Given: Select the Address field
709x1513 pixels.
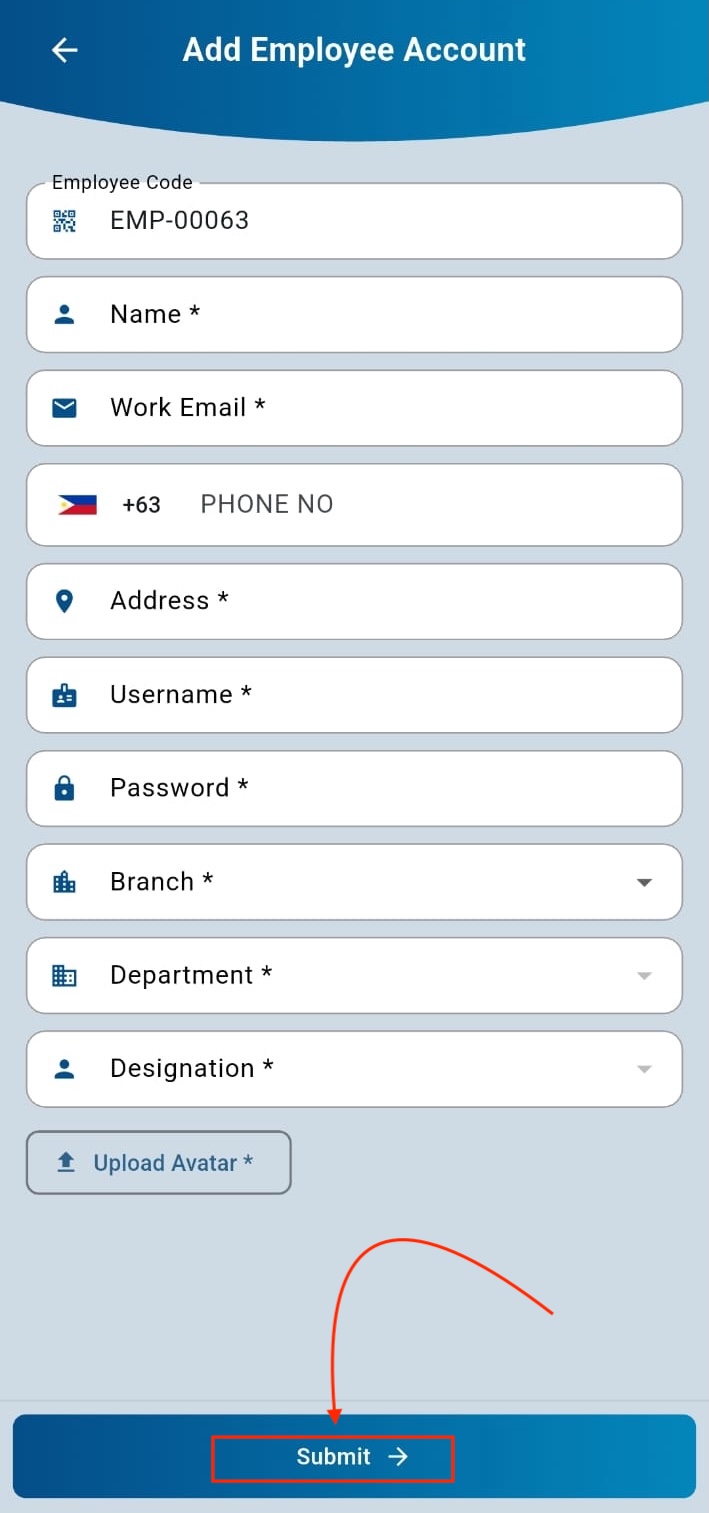Looking at the screenshot, I should tap(380, 601).
